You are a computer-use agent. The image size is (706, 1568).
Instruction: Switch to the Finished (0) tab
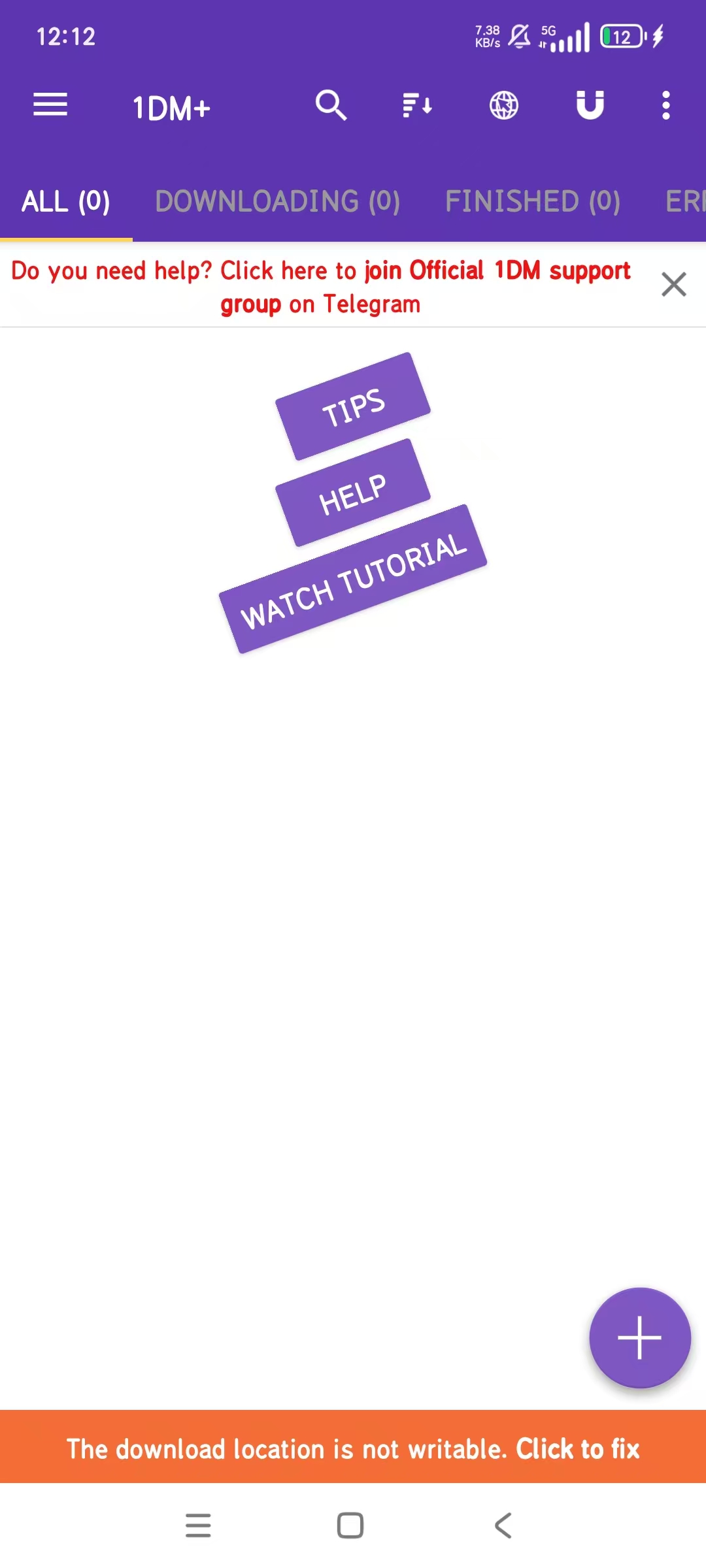pos(532,201)
